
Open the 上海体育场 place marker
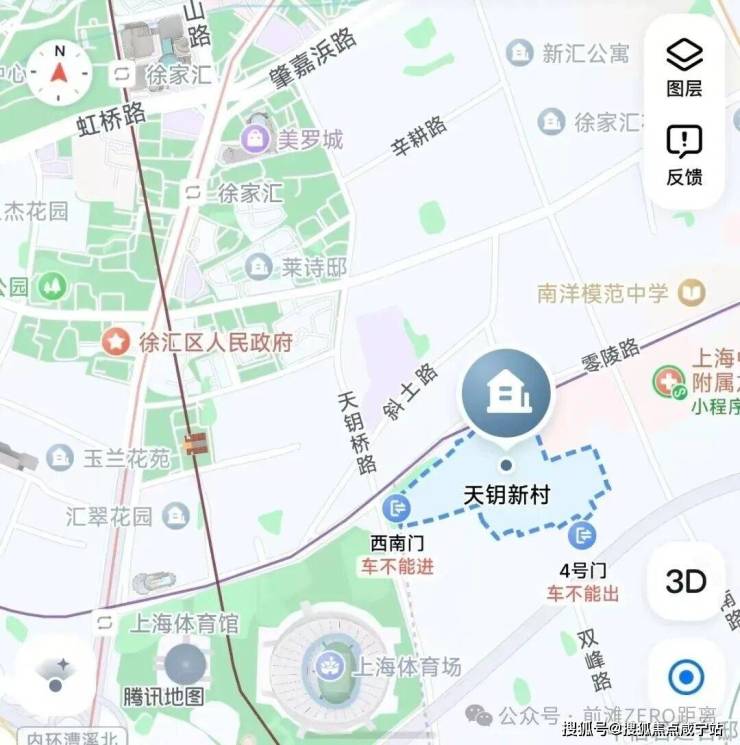[x=328, y=666]
